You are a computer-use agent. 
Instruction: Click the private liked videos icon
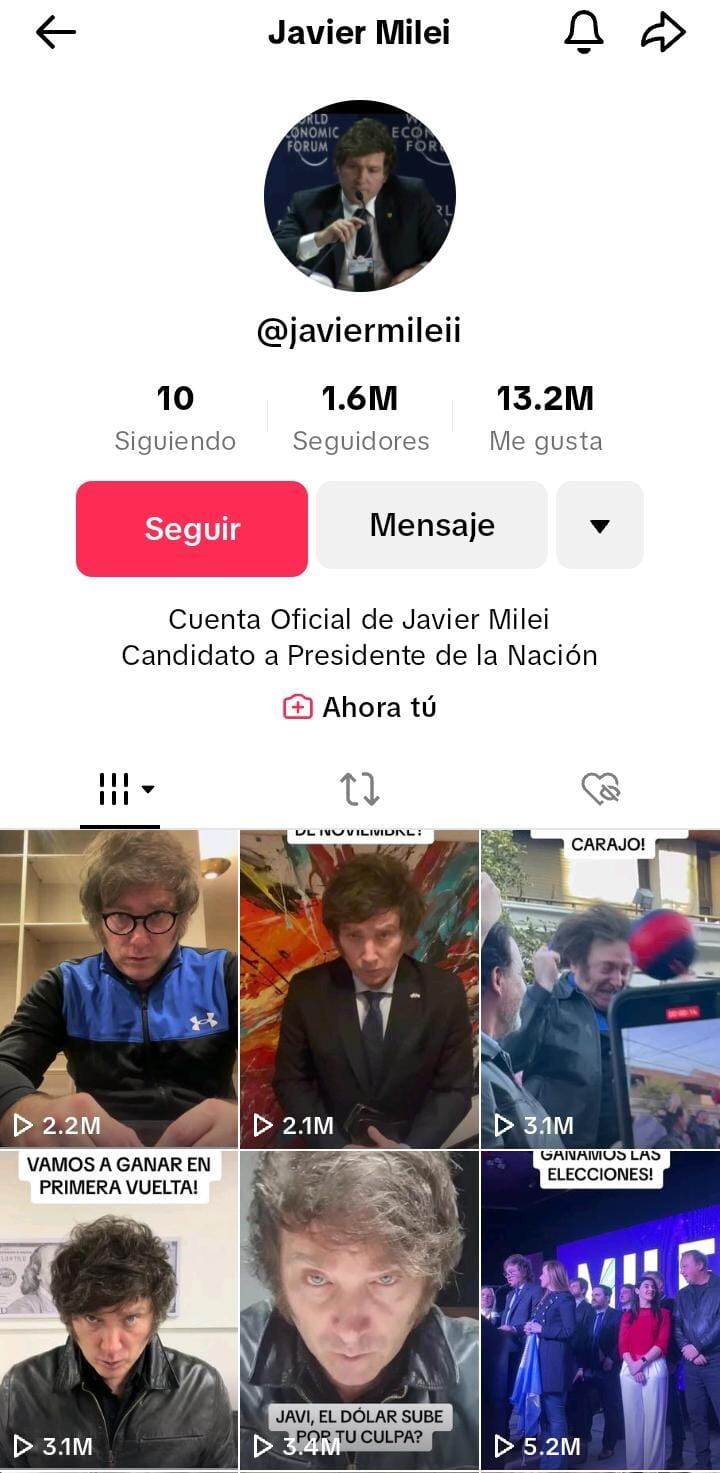pos(601,788)
